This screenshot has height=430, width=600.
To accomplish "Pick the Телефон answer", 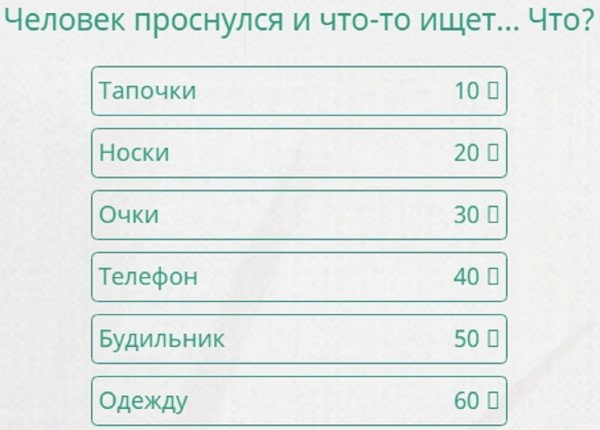I will click(298, 277).
